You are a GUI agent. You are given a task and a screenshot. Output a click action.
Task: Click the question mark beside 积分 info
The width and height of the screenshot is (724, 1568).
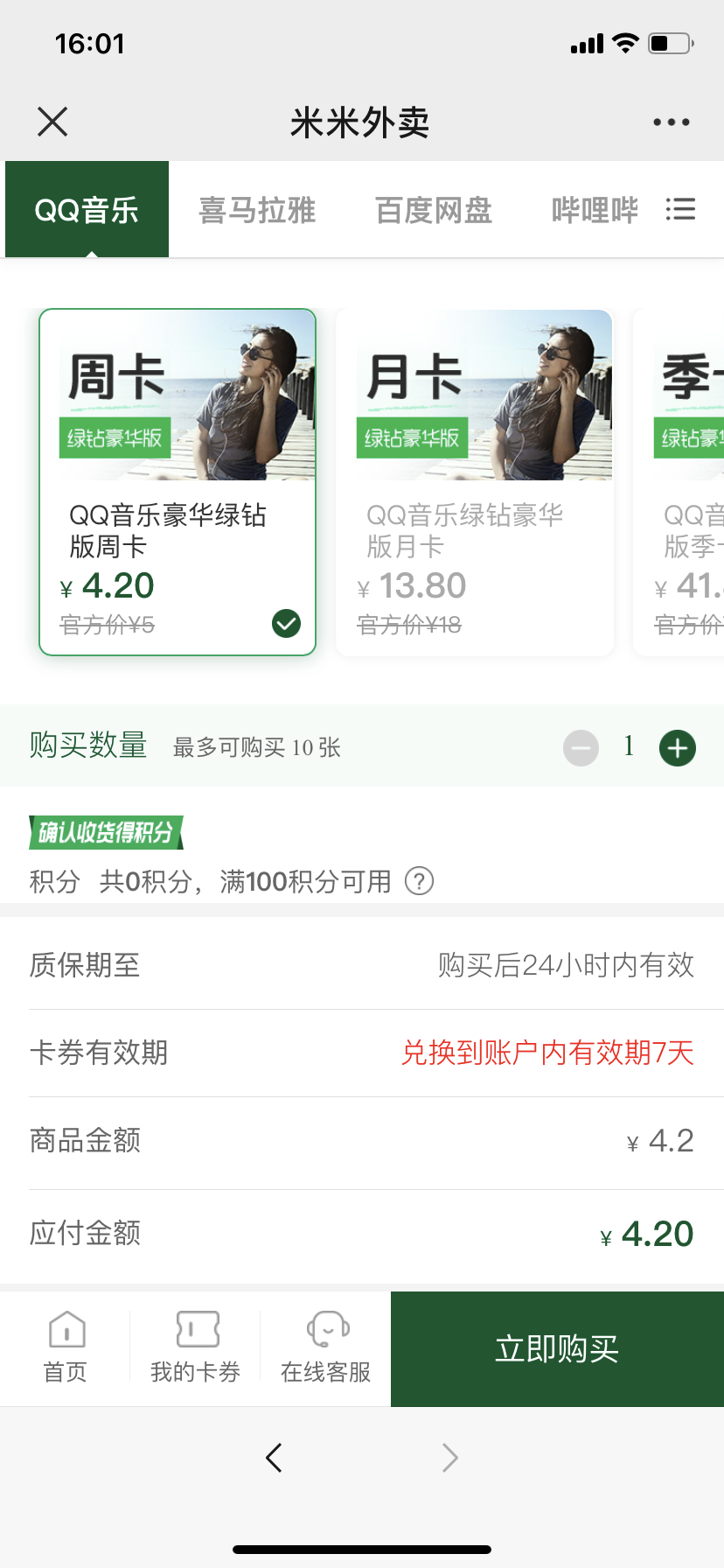coord(420,881)
